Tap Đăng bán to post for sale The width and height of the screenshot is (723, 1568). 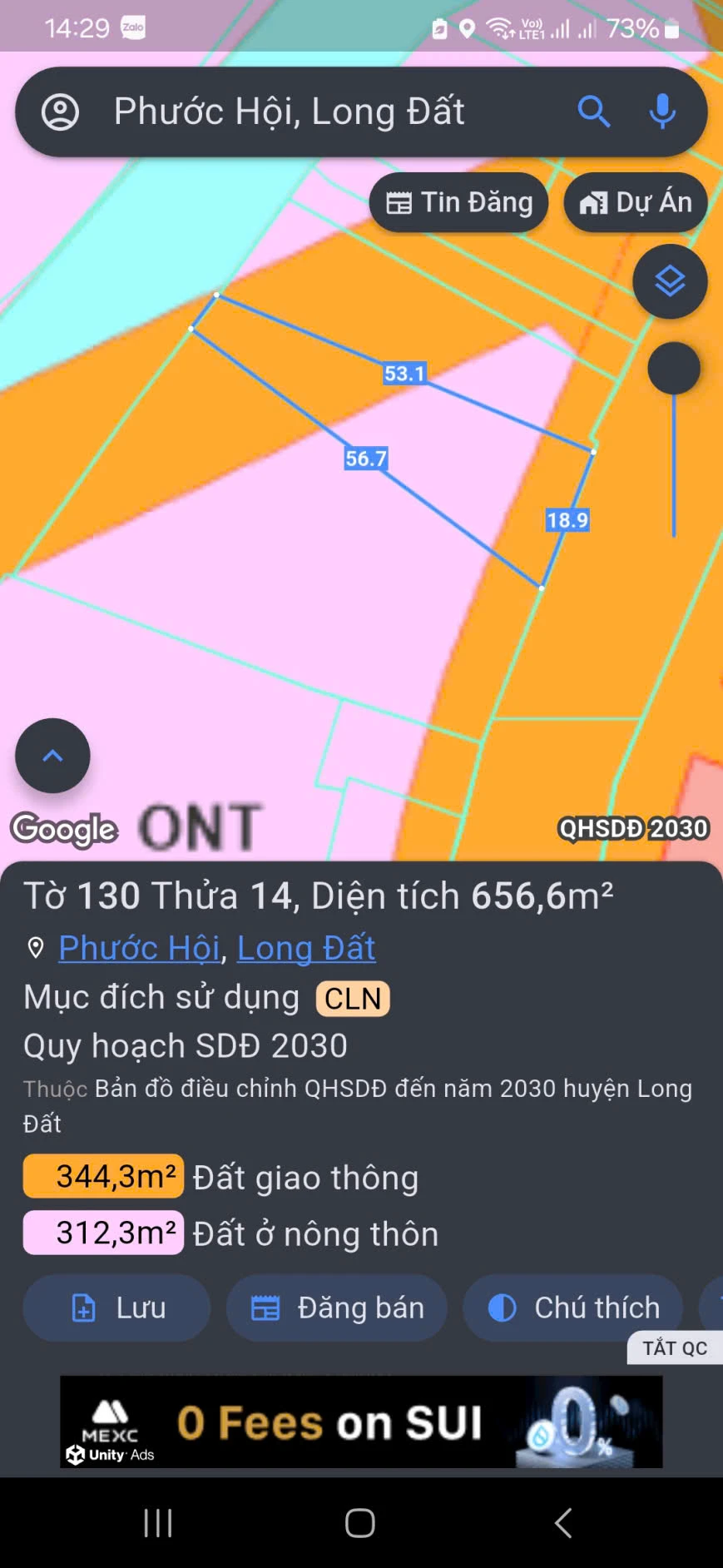pyautogui.click(x=337, y=1307)
